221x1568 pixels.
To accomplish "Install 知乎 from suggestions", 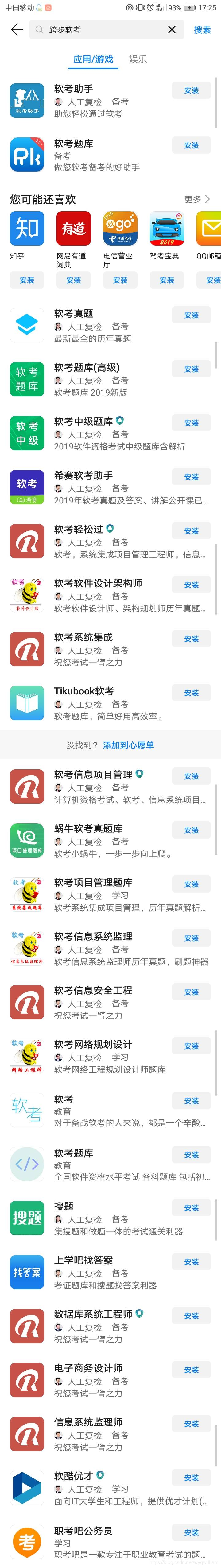I will pos(27,280).
